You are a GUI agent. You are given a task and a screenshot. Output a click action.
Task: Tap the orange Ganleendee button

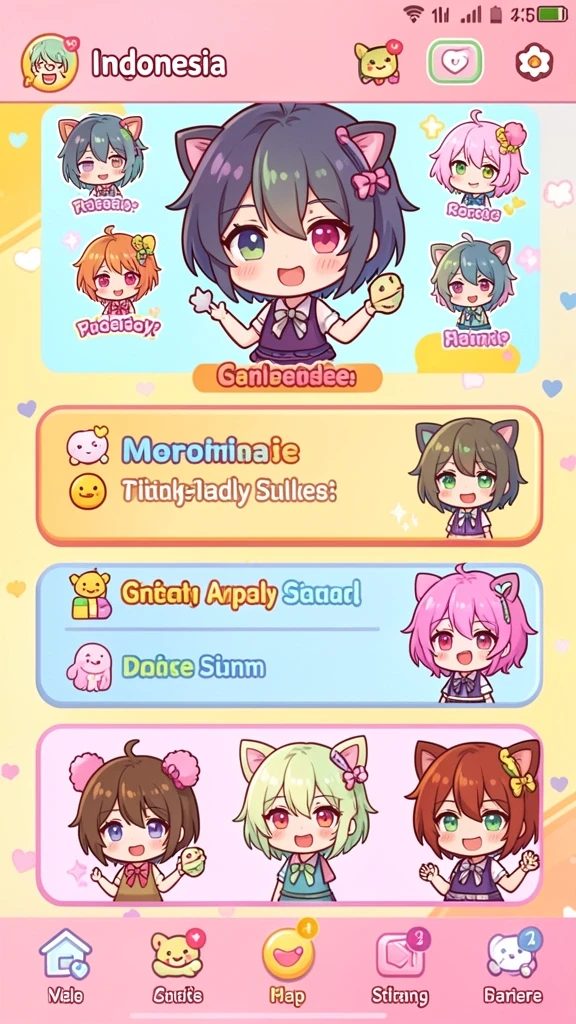[x=287, y=377]
